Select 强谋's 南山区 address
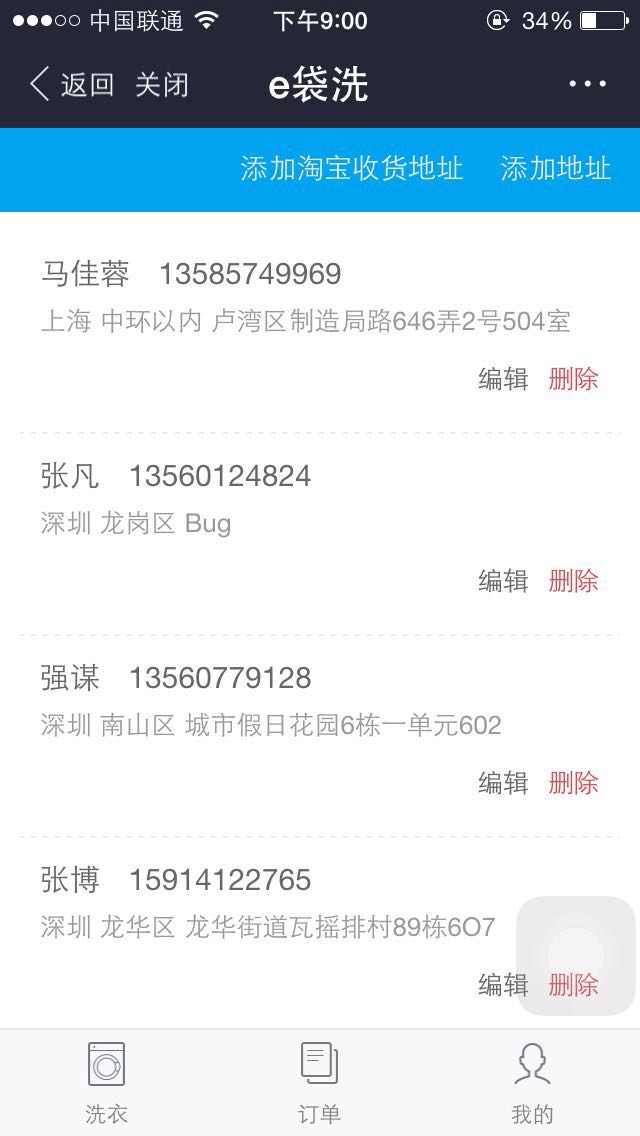640x1136 pixels. pos(320,701)
